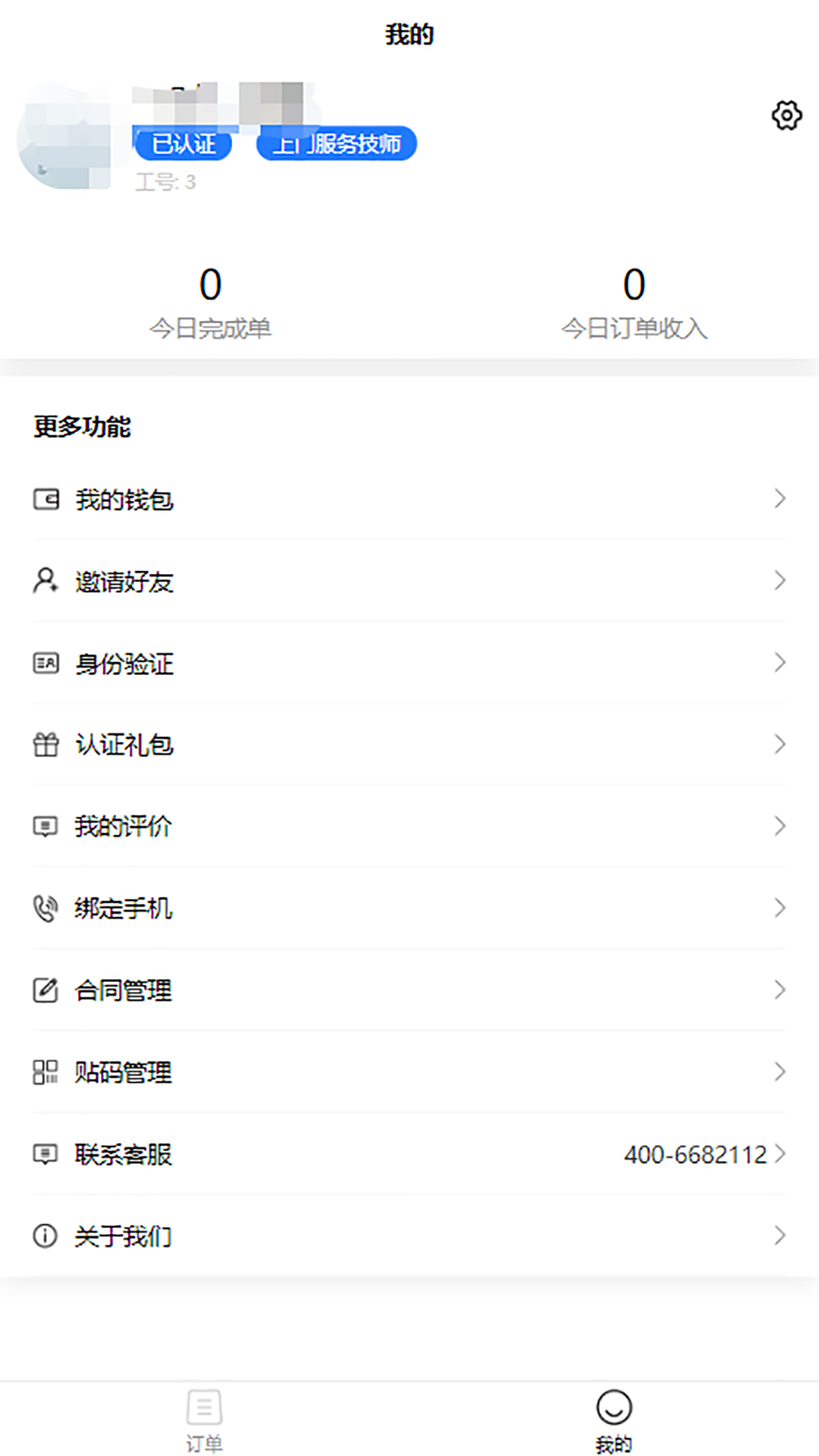Select the 我的钱包 wallet icon

45,499
